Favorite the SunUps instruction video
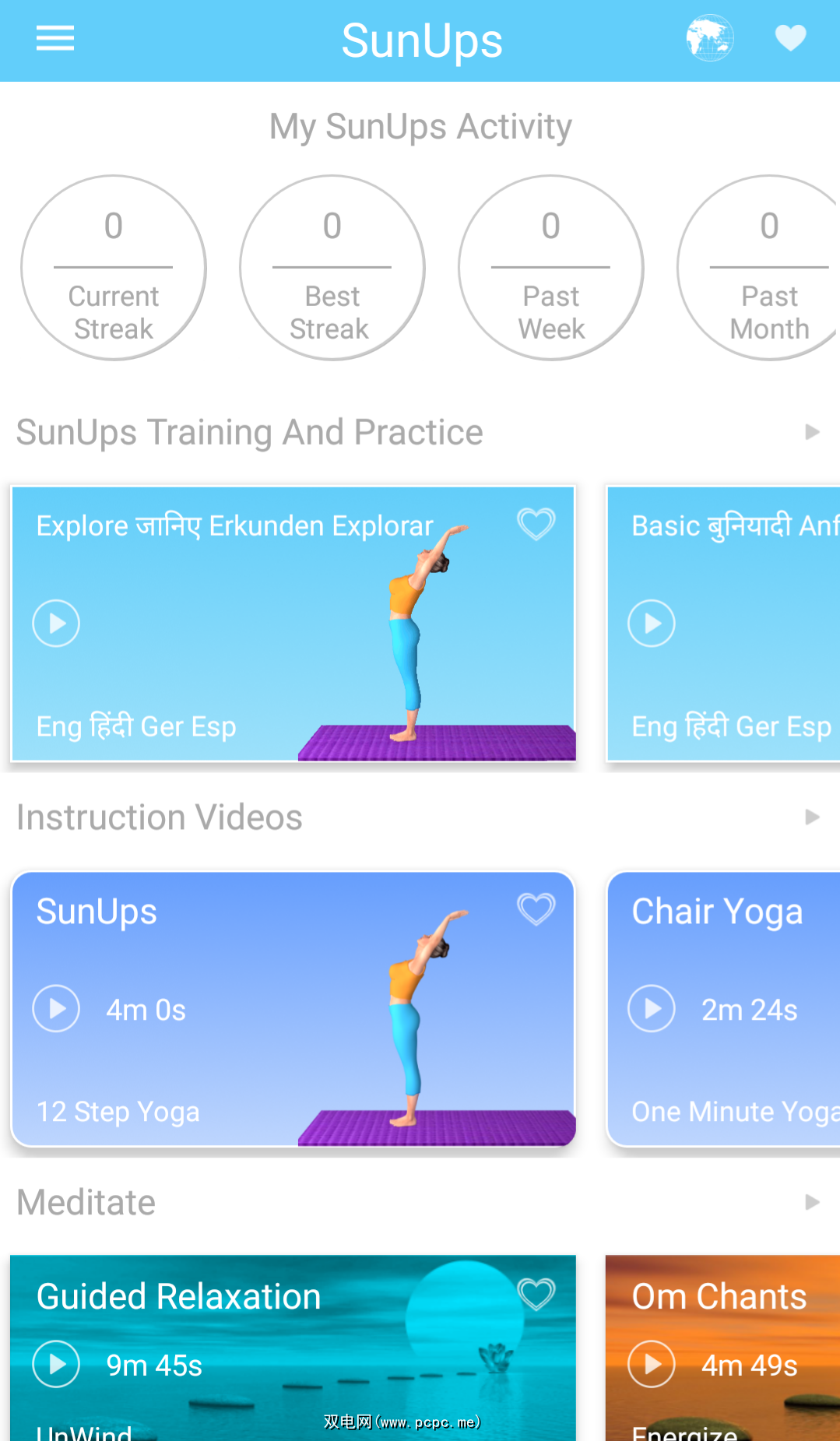 tap(536, 909)
